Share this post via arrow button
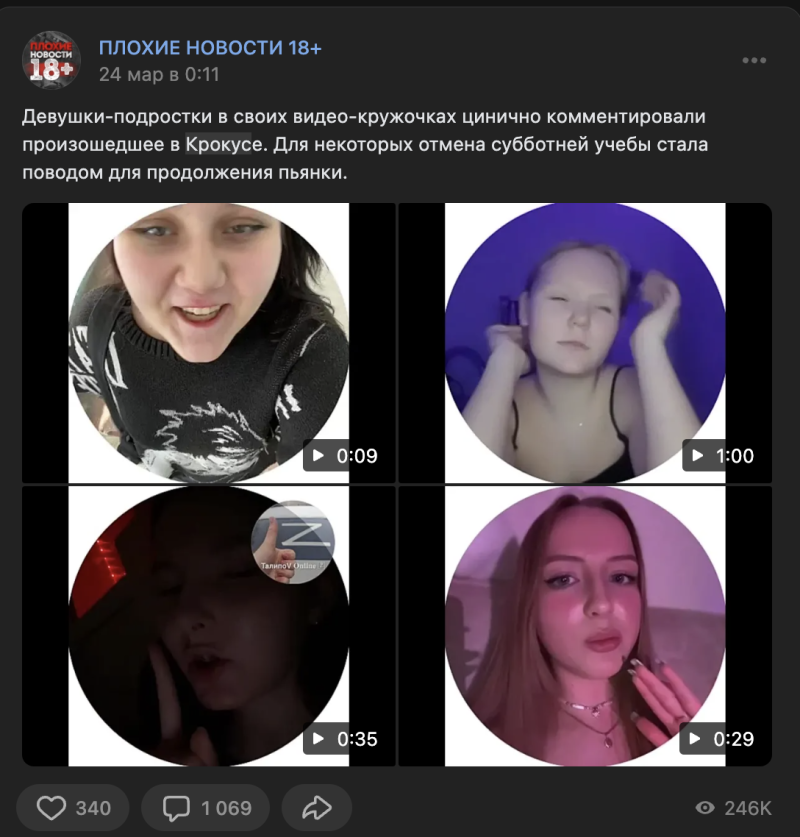 [317, 808]
